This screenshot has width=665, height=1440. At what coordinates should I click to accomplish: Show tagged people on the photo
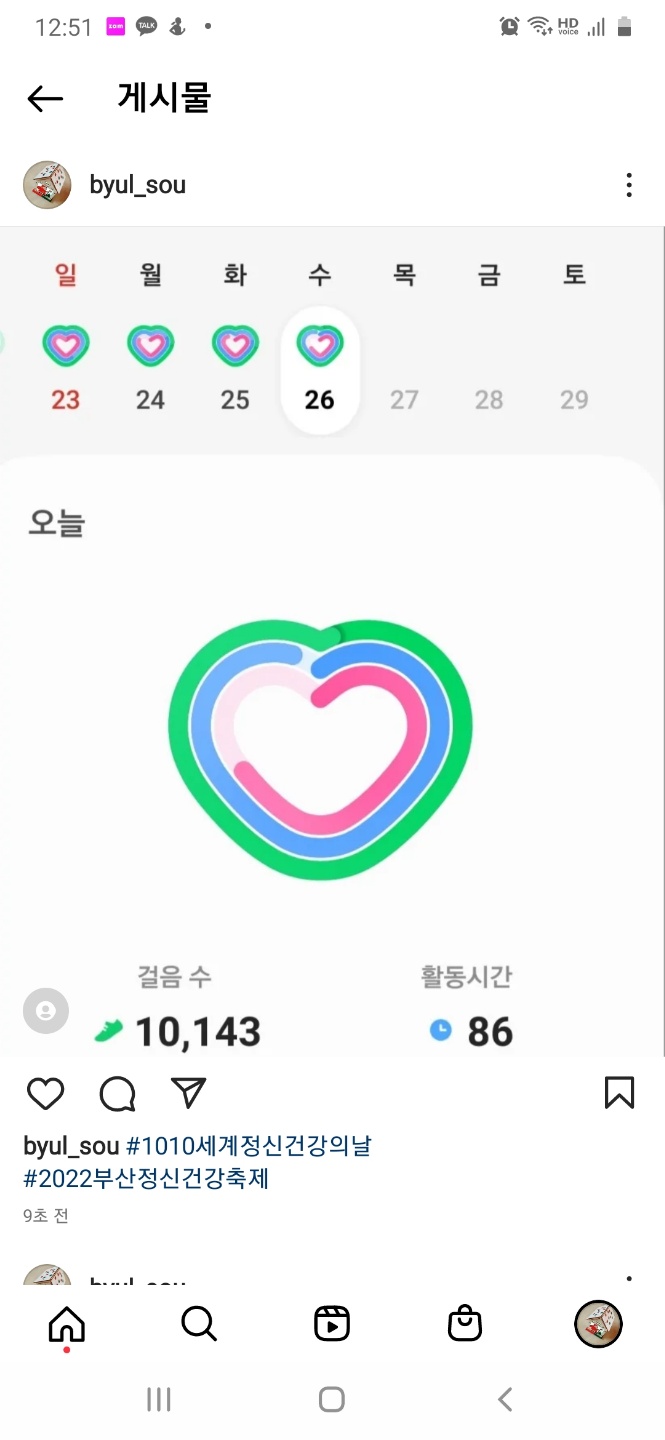pyautogui.click(x=46, y=1011)
